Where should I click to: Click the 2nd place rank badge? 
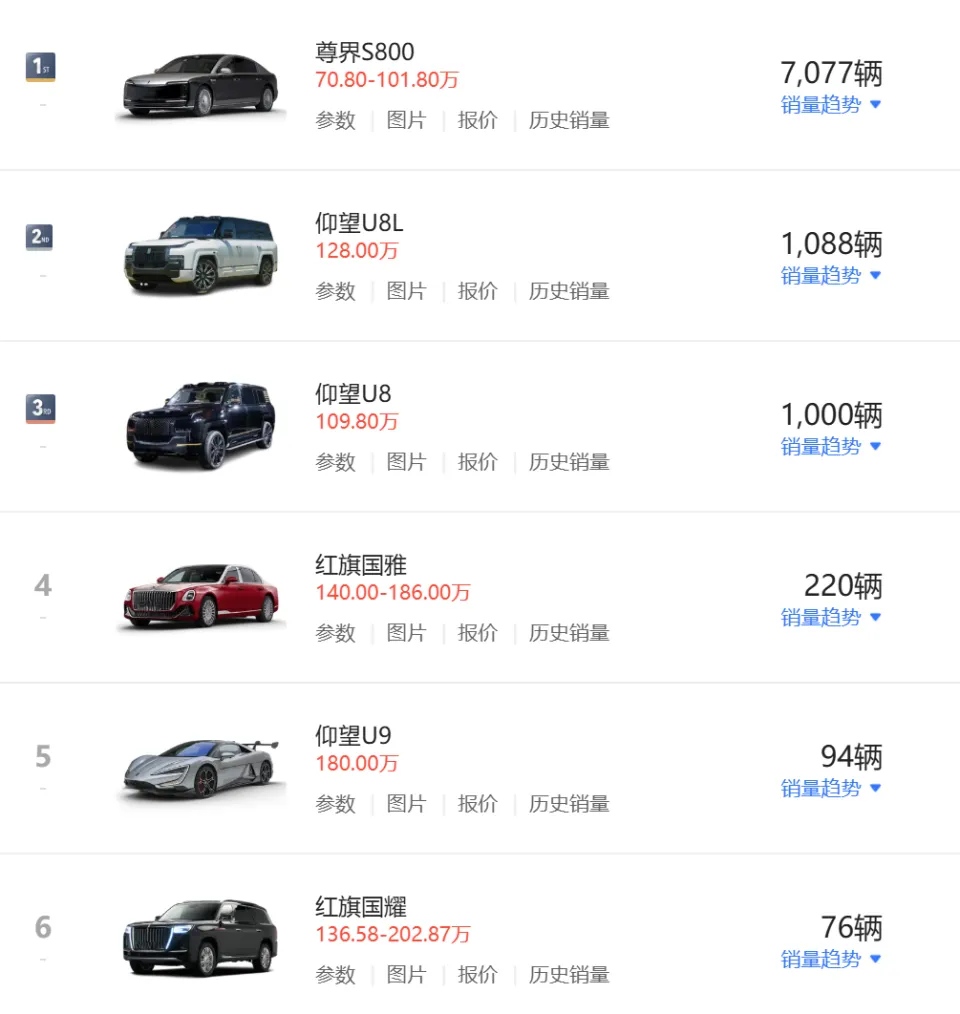point(39,236)
